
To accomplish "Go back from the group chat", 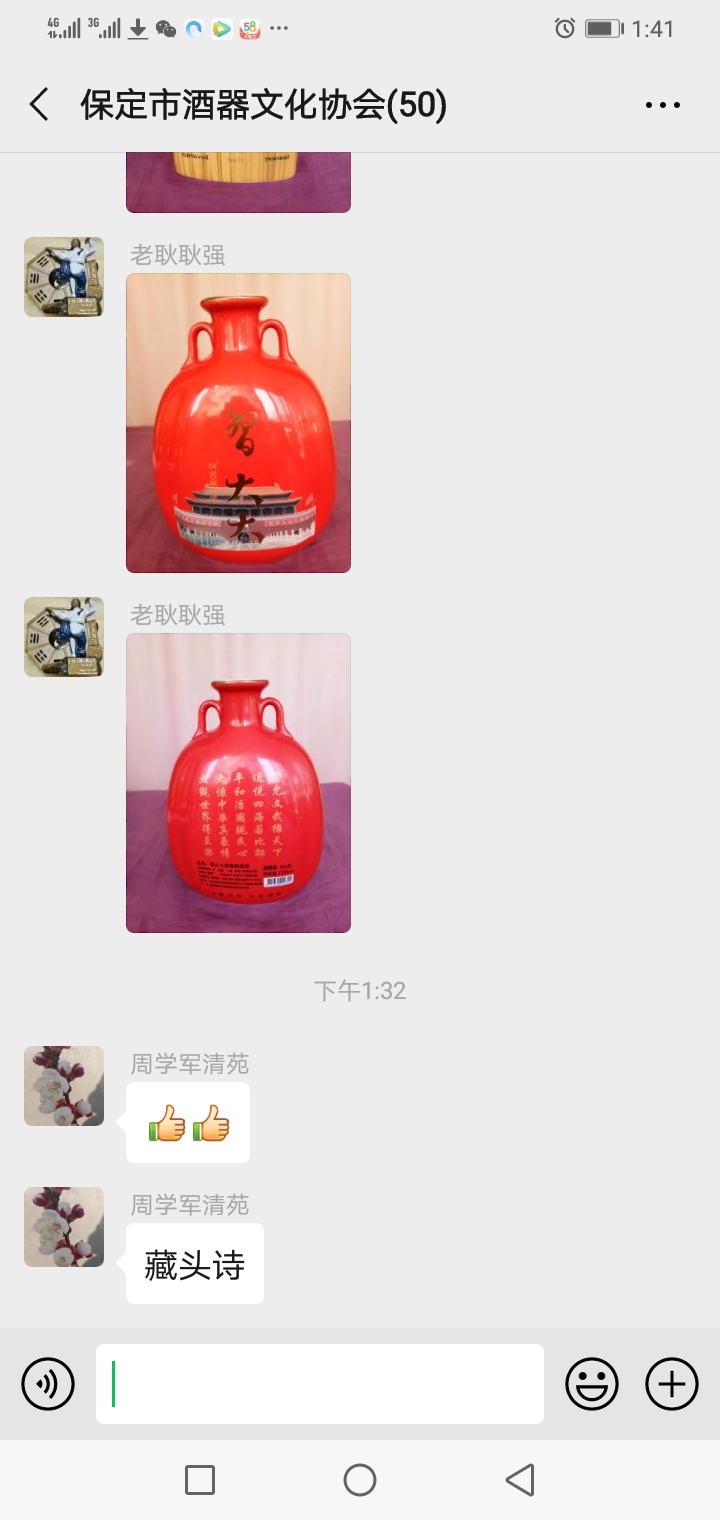I will tap(39, 105).
